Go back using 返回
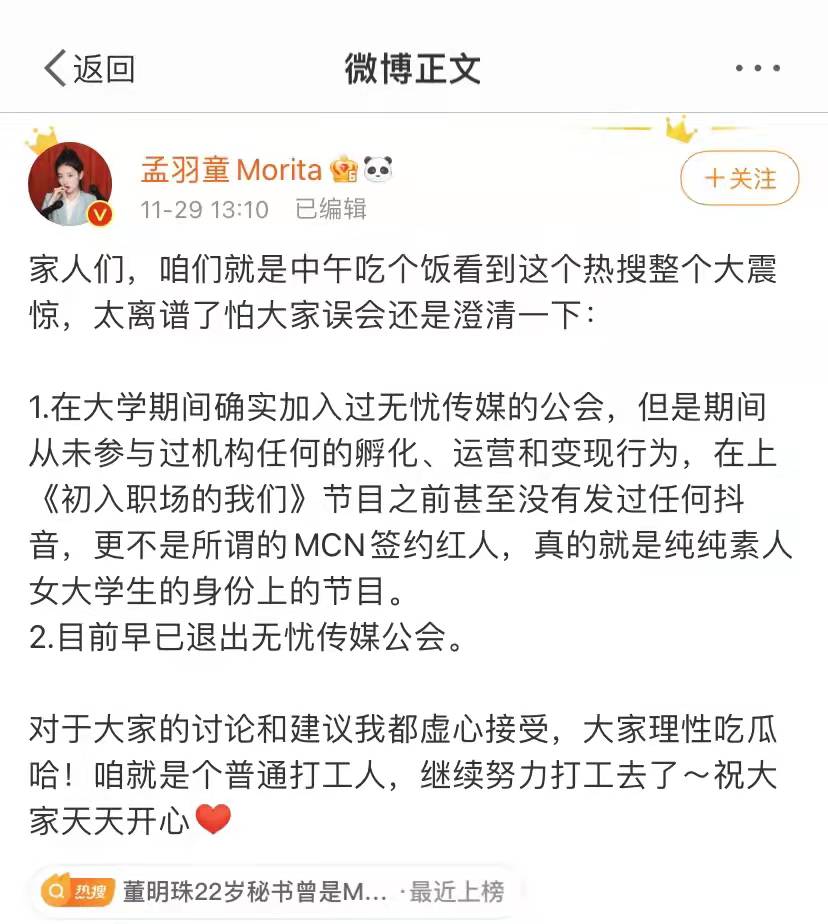The image size is (828, 924). [x=88, y=69]
